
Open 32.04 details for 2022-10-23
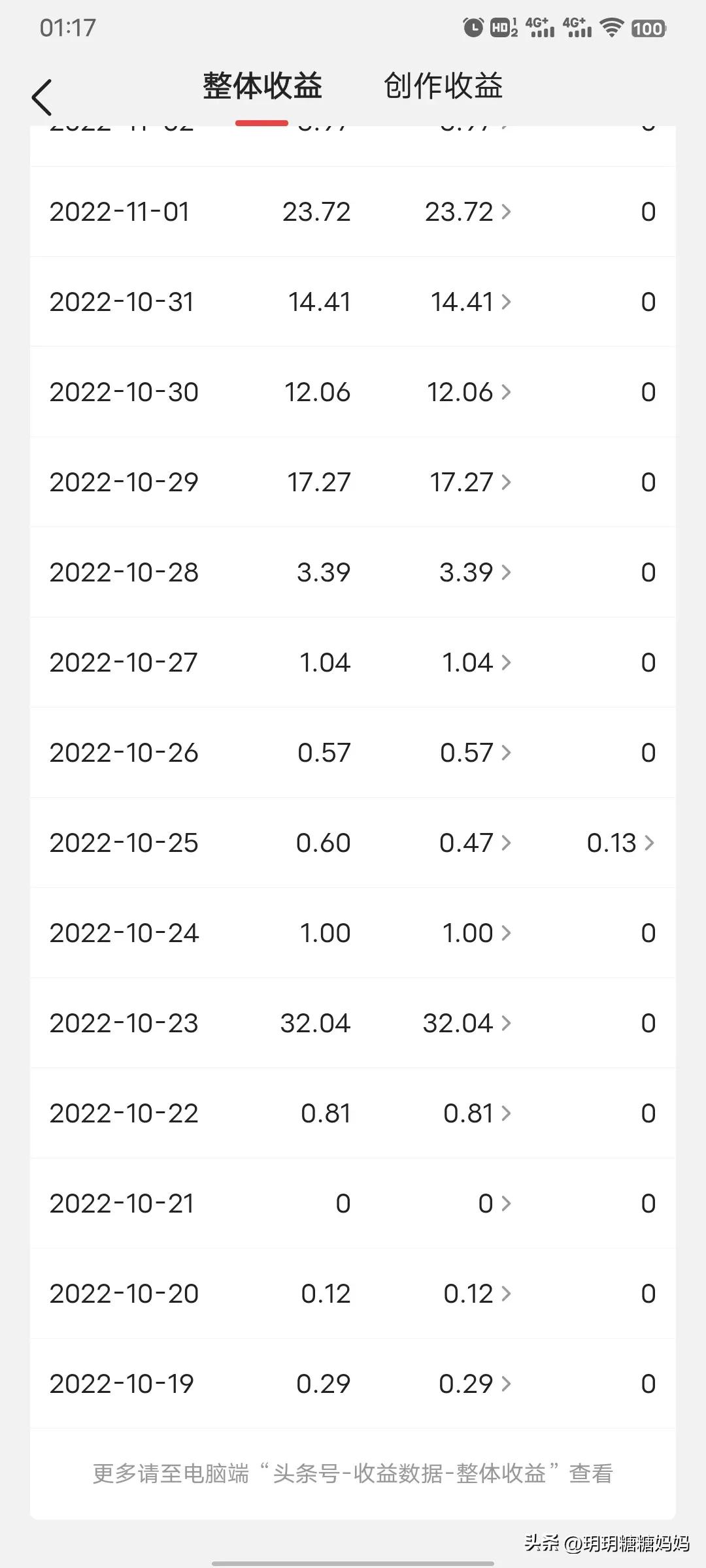[467, 1023]
